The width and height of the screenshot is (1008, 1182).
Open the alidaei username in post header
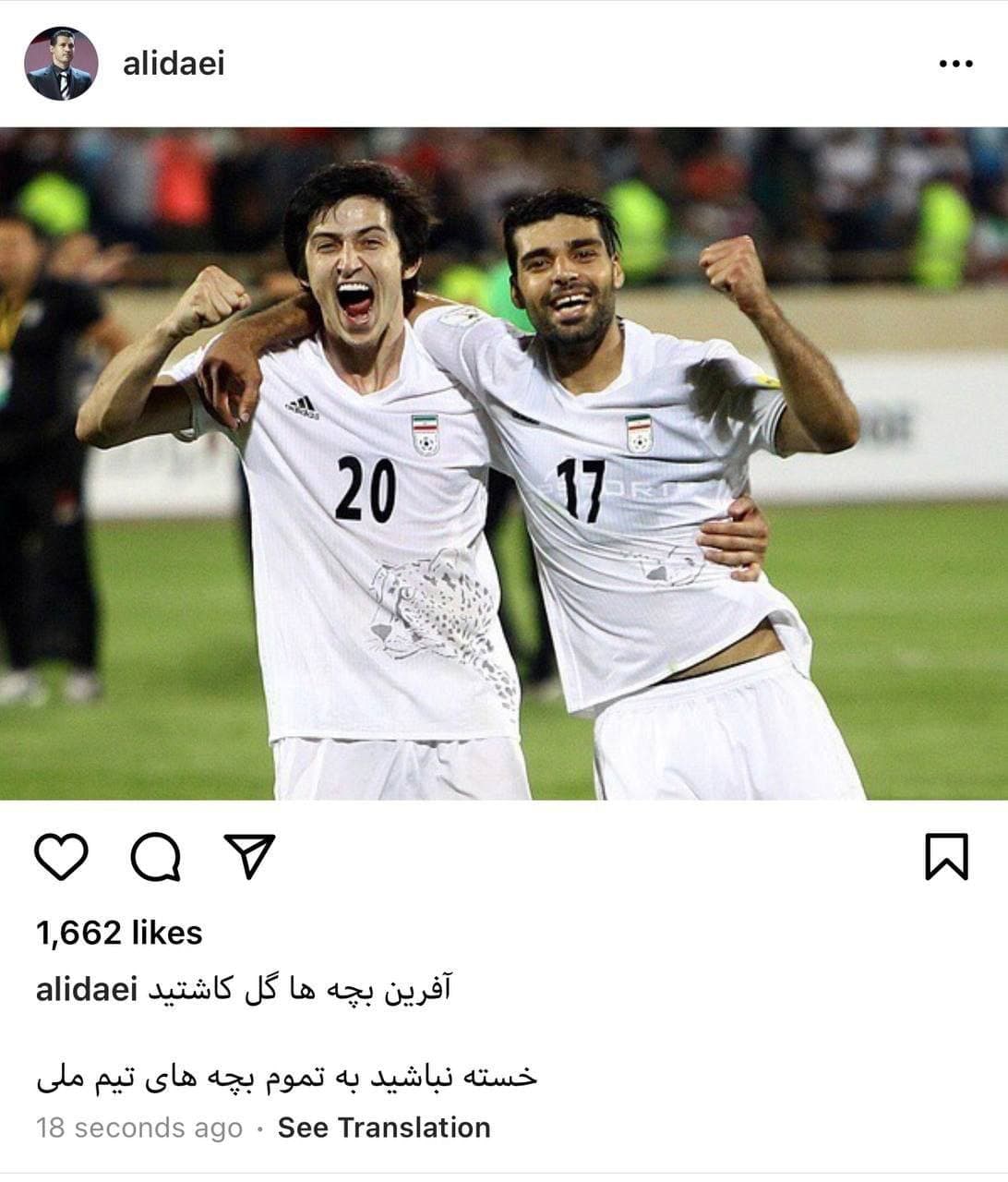click(174, 64)
